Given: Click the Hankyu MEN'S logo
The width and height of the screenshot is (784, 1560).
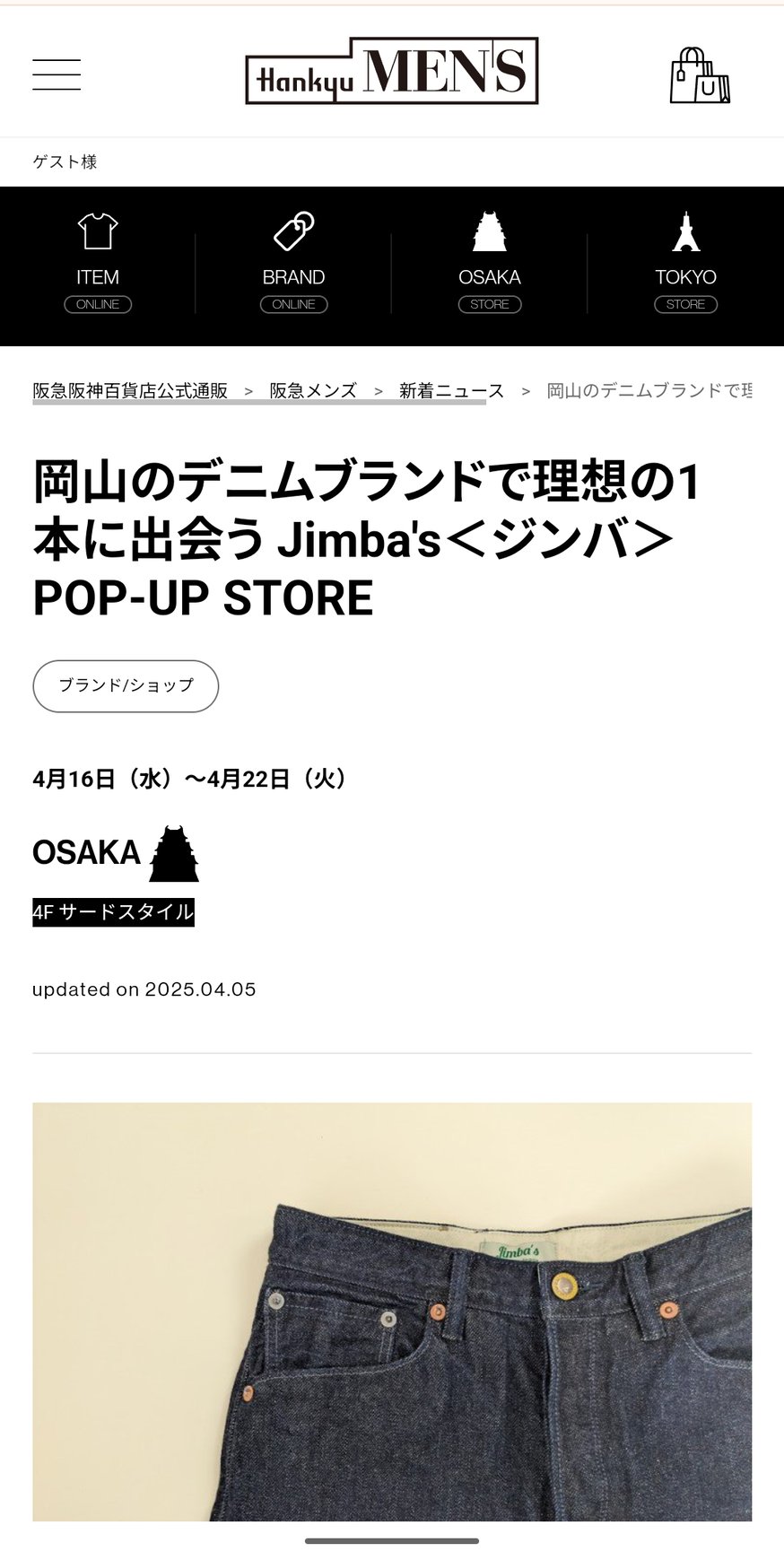Looking at the screenshot, I should tap(392, 72).
